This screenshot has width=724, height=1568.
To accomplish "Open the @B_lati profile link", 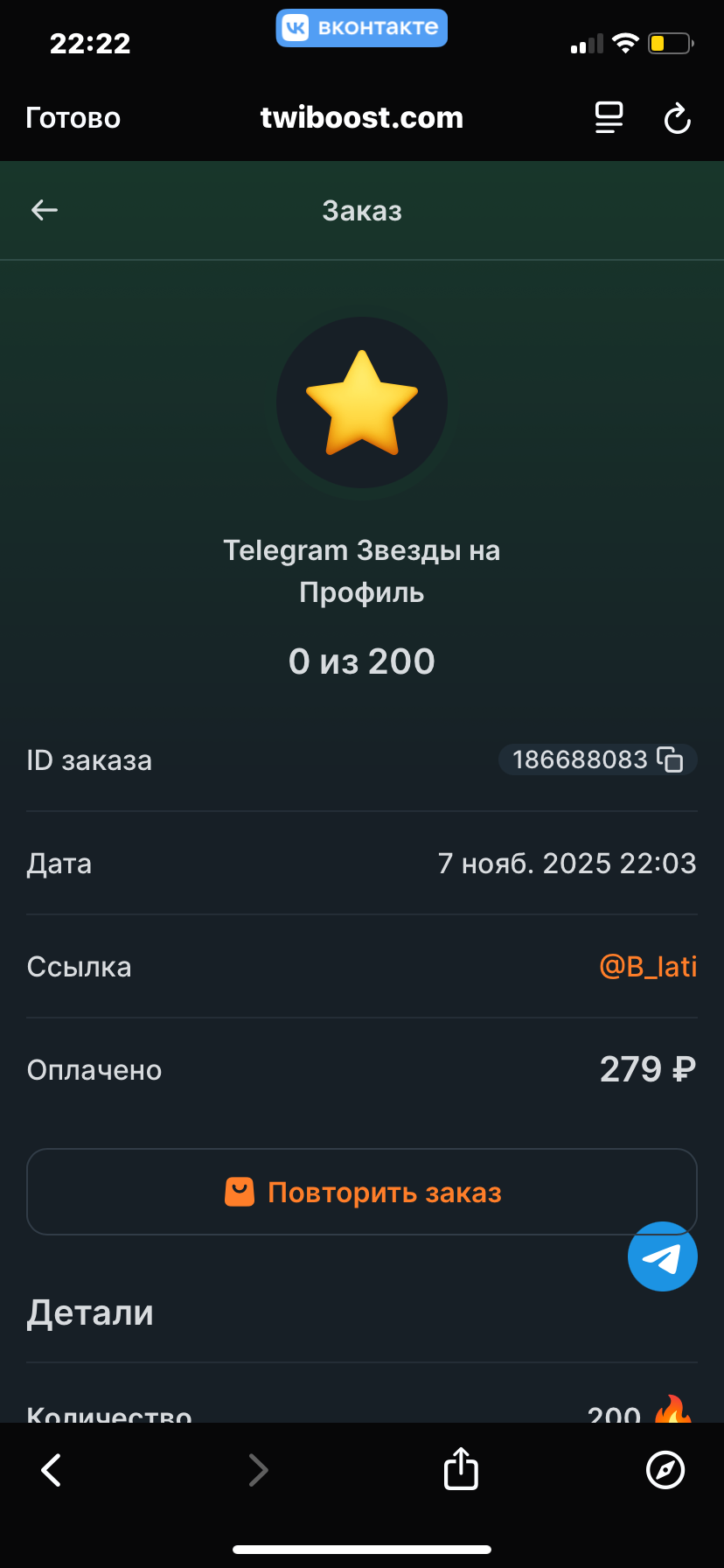I will (x=648, y=967).
